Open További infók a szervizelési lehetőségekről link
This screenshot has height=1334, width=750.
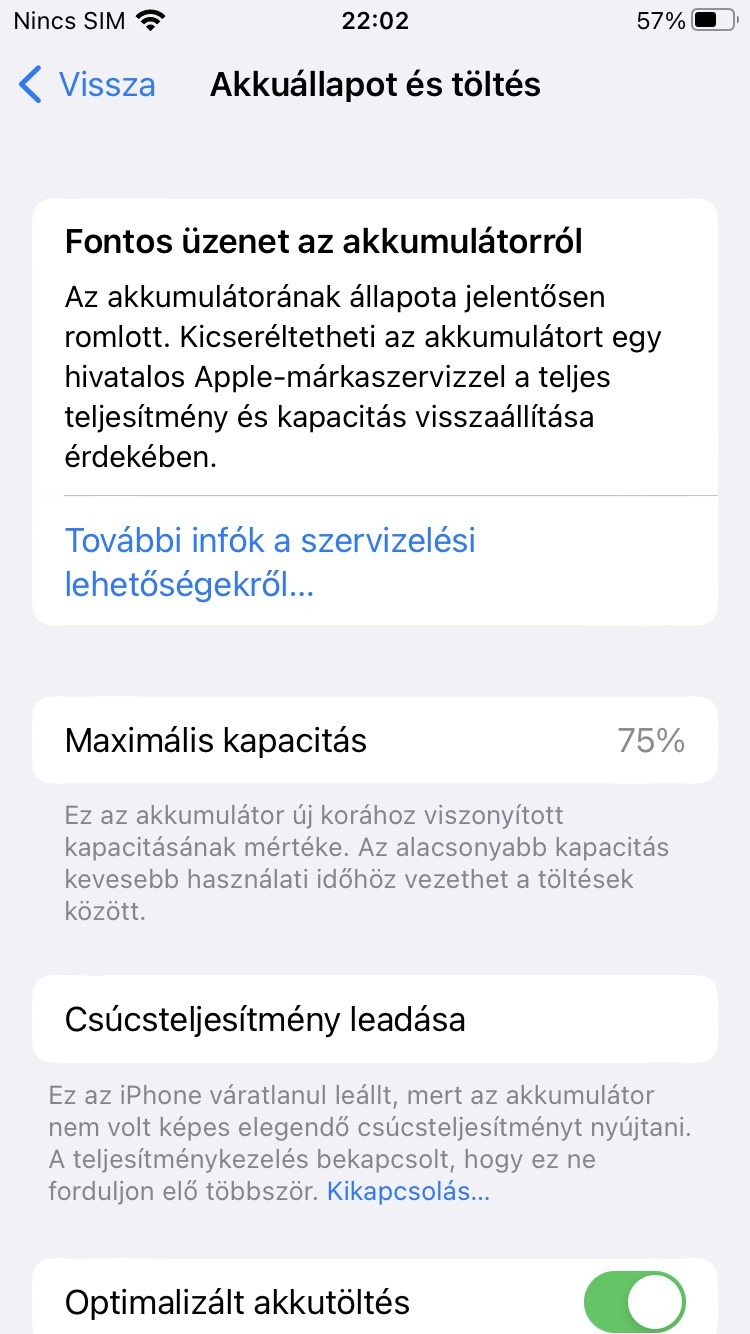270,562
